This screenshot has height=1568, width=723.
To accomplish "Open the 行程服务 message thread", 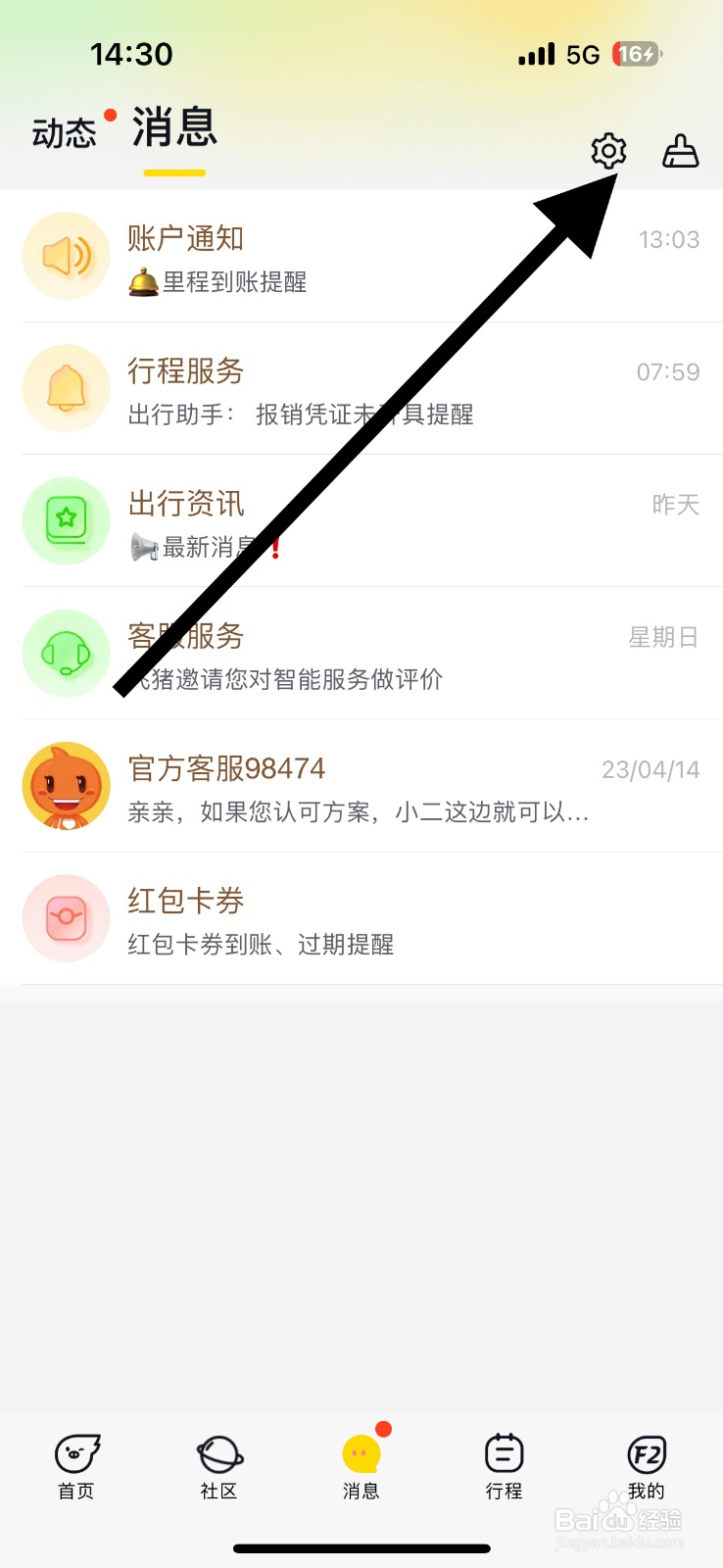I will tap(294, 388).
